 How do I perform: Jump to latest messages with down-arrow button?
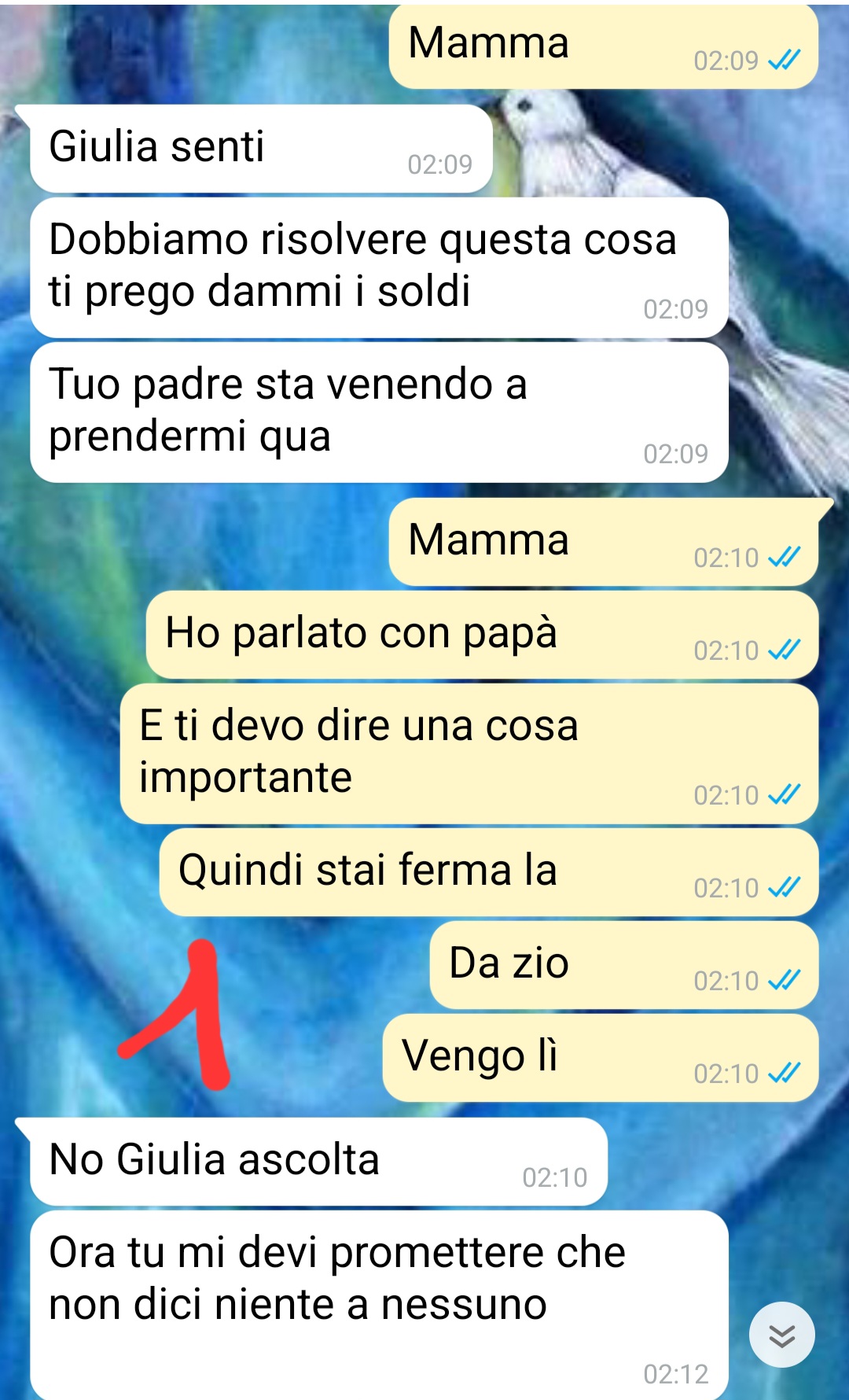coord(781,1335)
